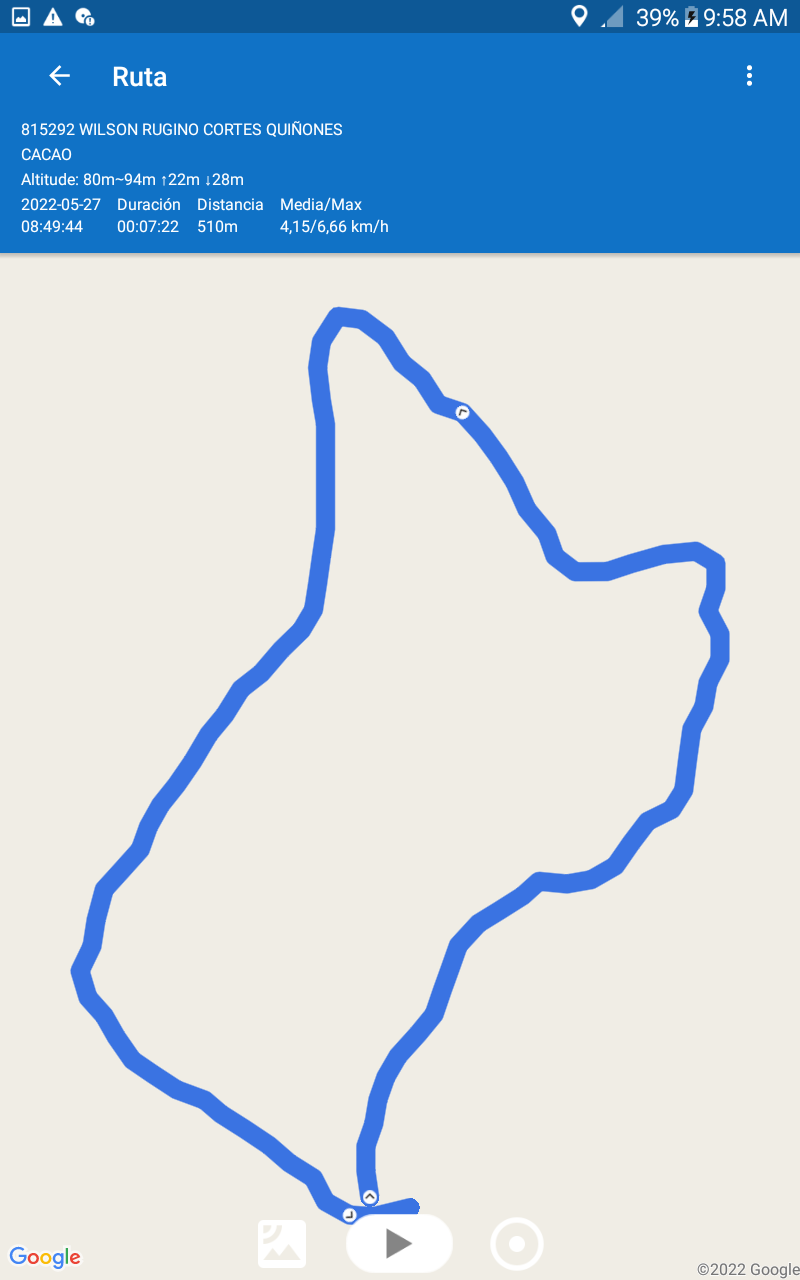Start route playback animation
The height and width of the screenshot is (1280, 800).
pyautogui.click(x=399, y=1244)
